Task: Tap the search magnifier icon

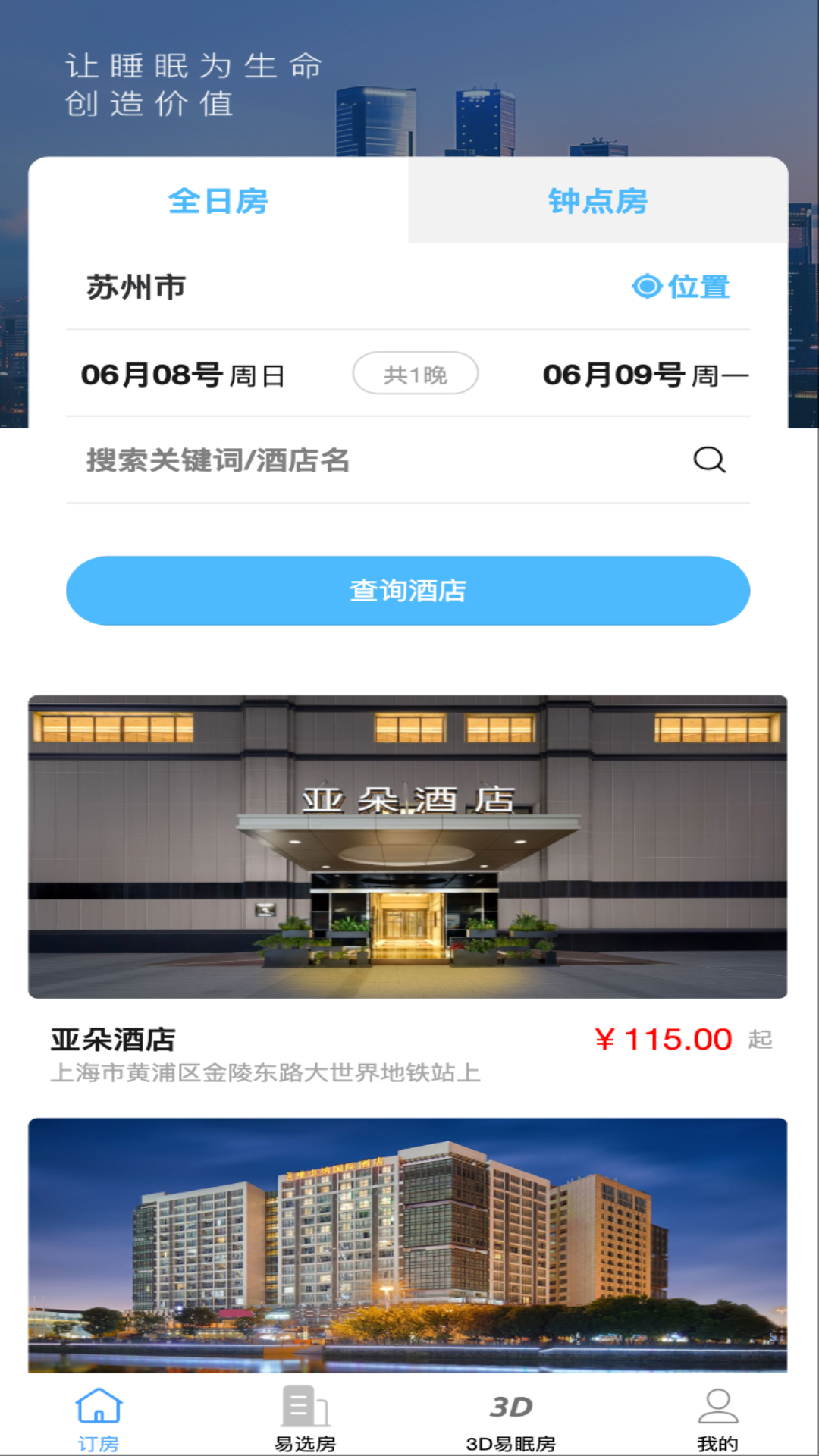Action: point(709,459)
